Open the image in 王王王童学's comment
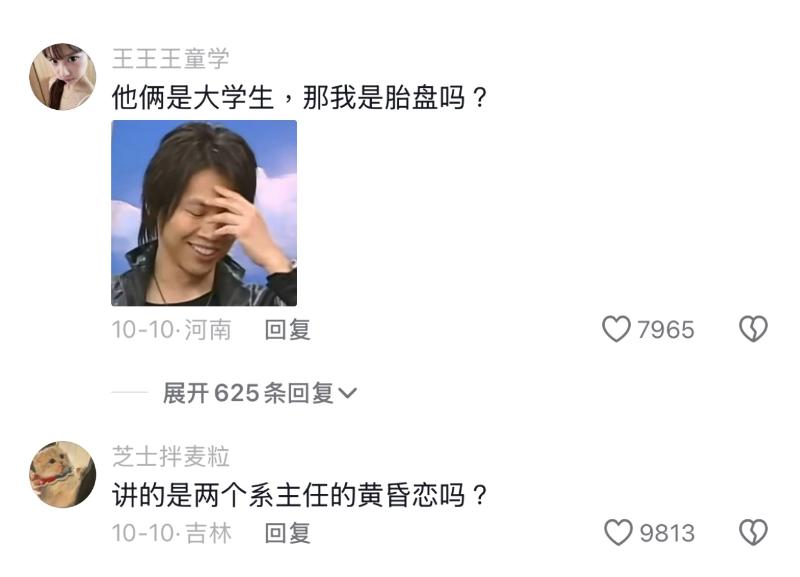The image size is (800, 577). tap(204, 213)
